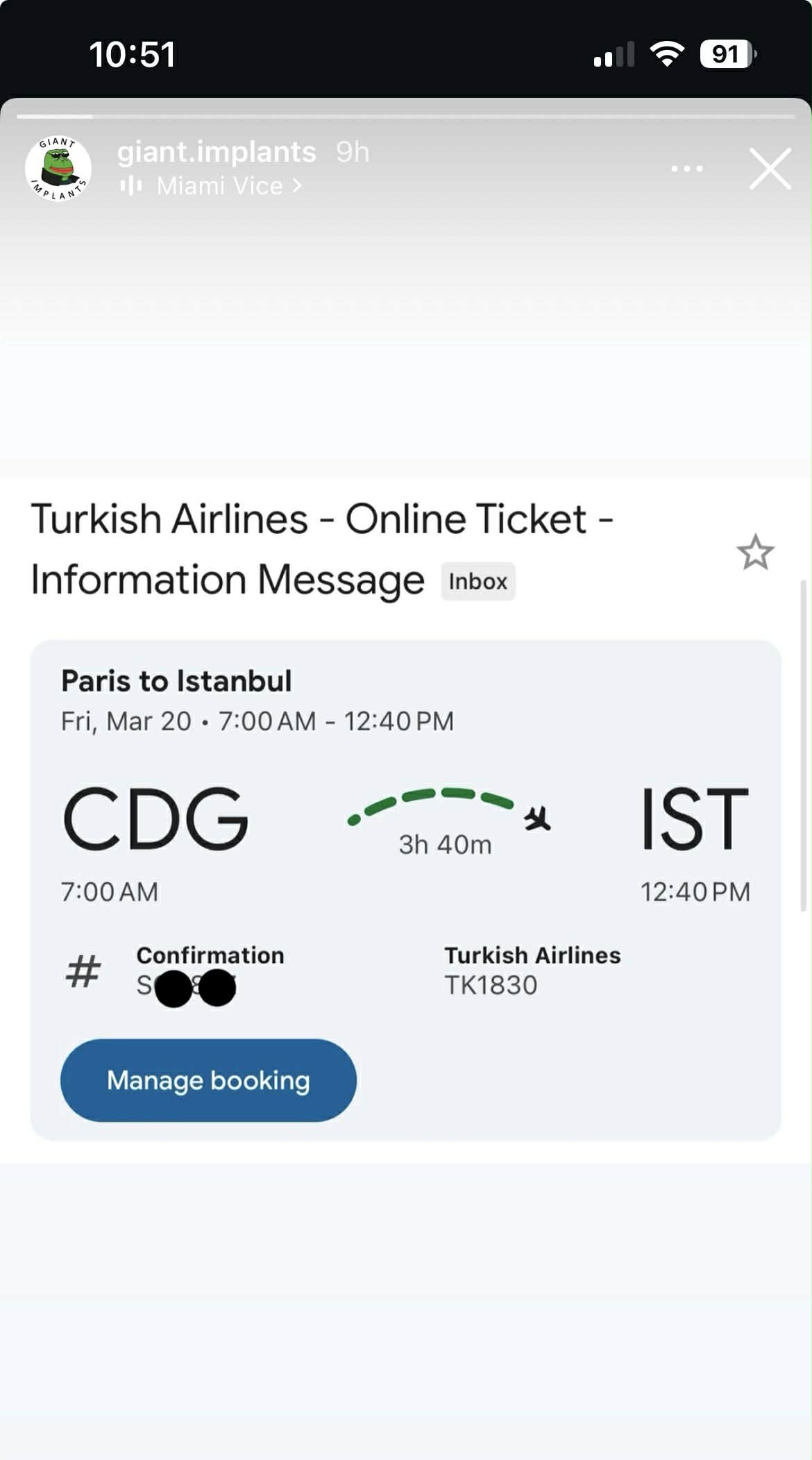812x1460 pixels.
Task: Open the Miami Vice music track
Action: click(219, 186)
